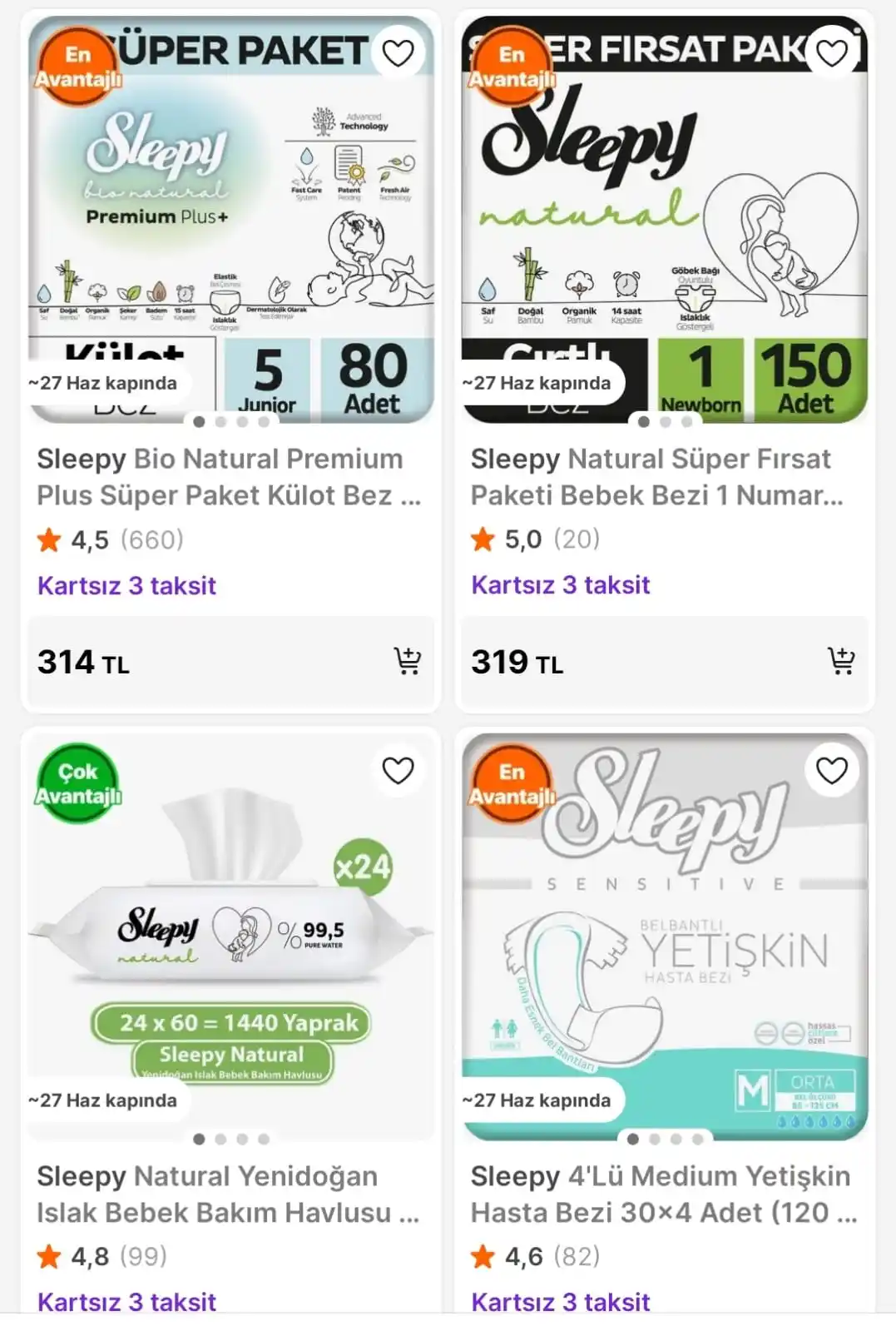Add the 314 TL product to cart
Image resolution: width=896 pixels, height=1331 pixels.
[407, 661]
